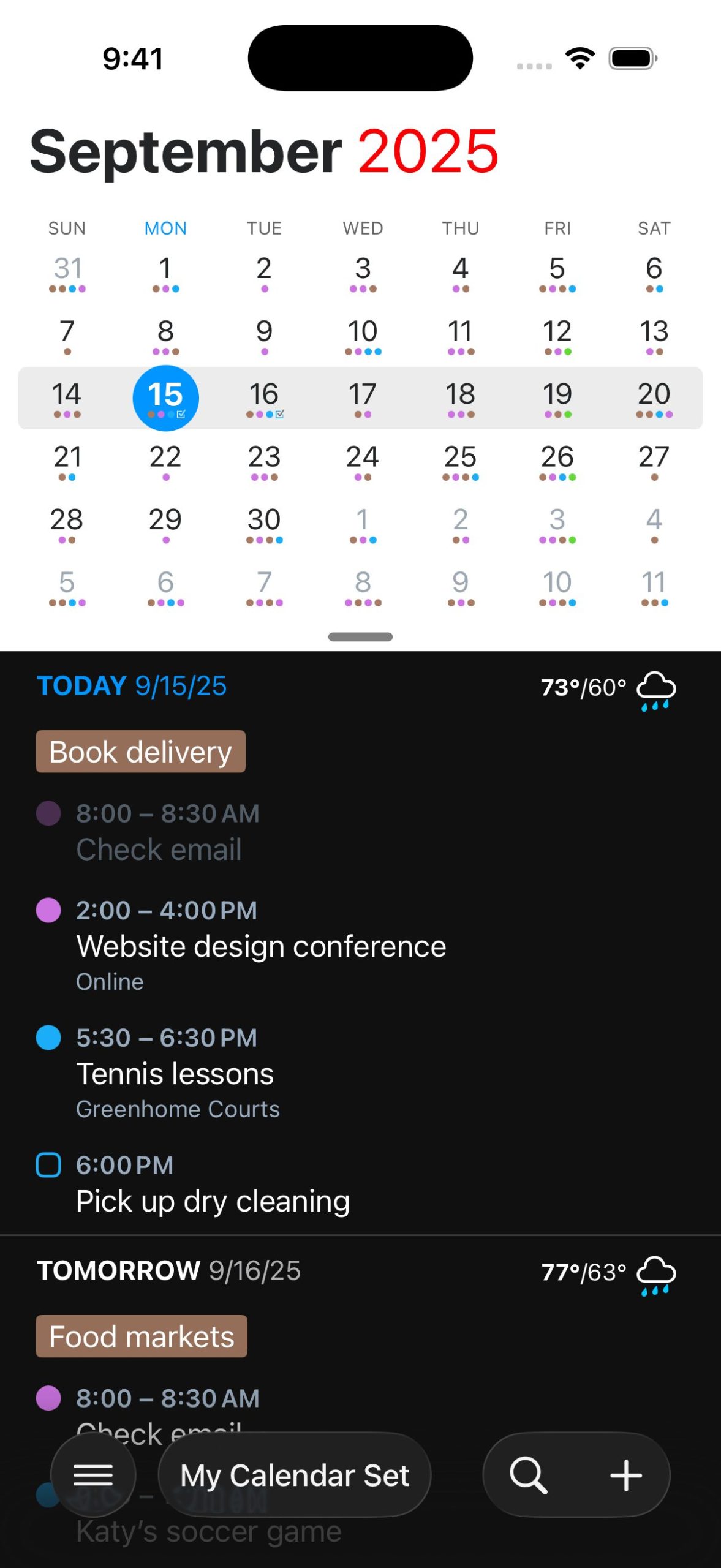
Task: View today's weather forecast 73°/60°
Action: 607,688
